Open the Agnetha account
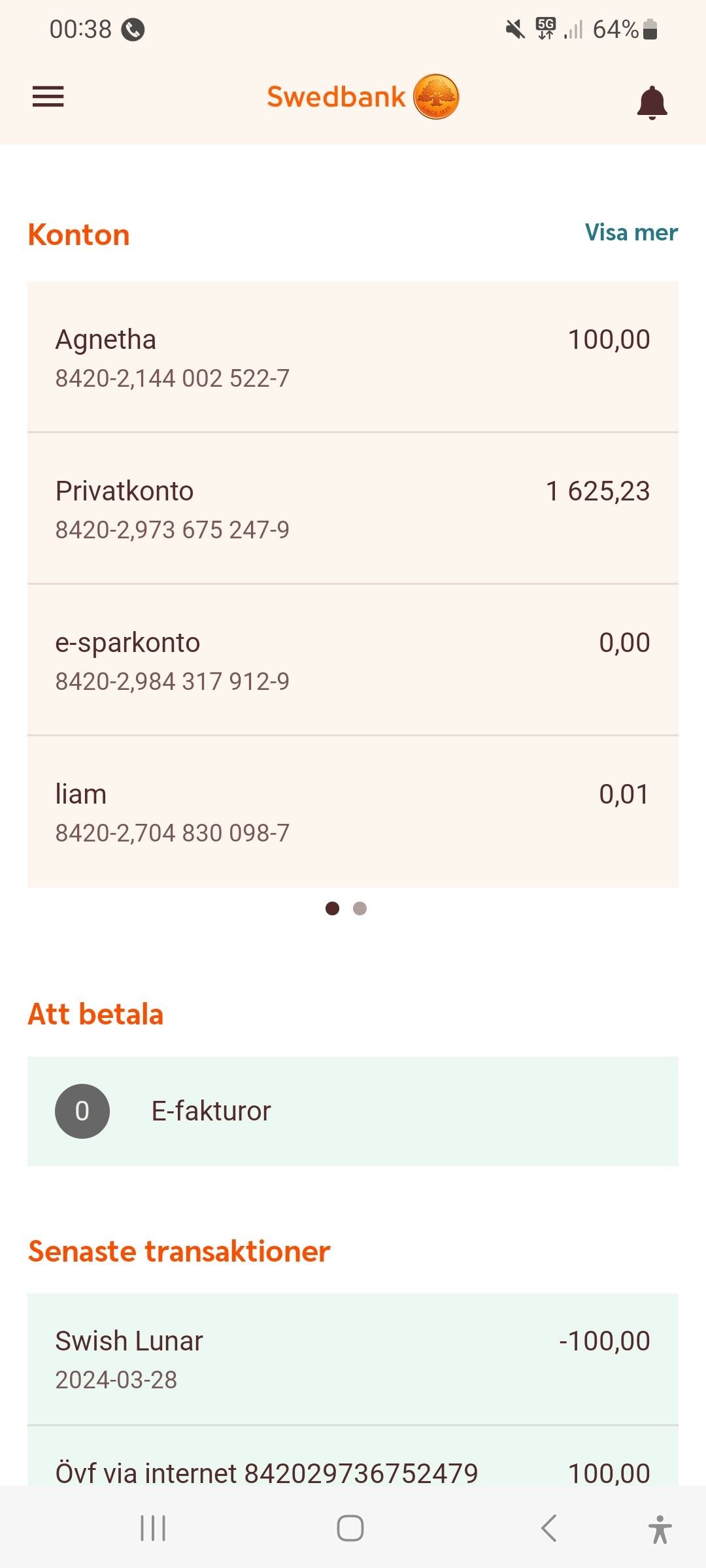Screen dimensions: 706x1568 pos(353,357)
